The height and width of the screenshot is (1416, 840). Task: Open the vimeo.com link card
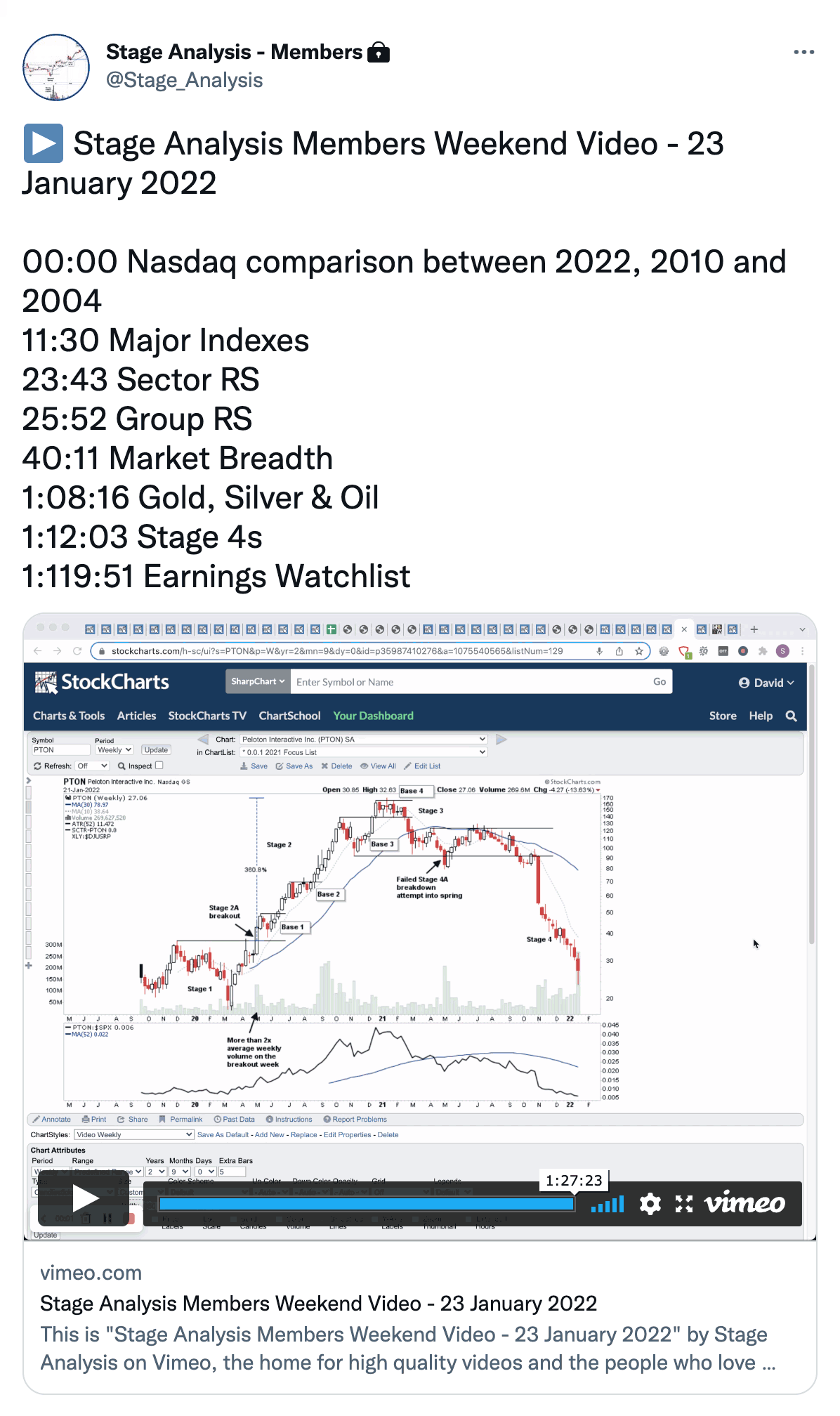tap(420, 1318)
